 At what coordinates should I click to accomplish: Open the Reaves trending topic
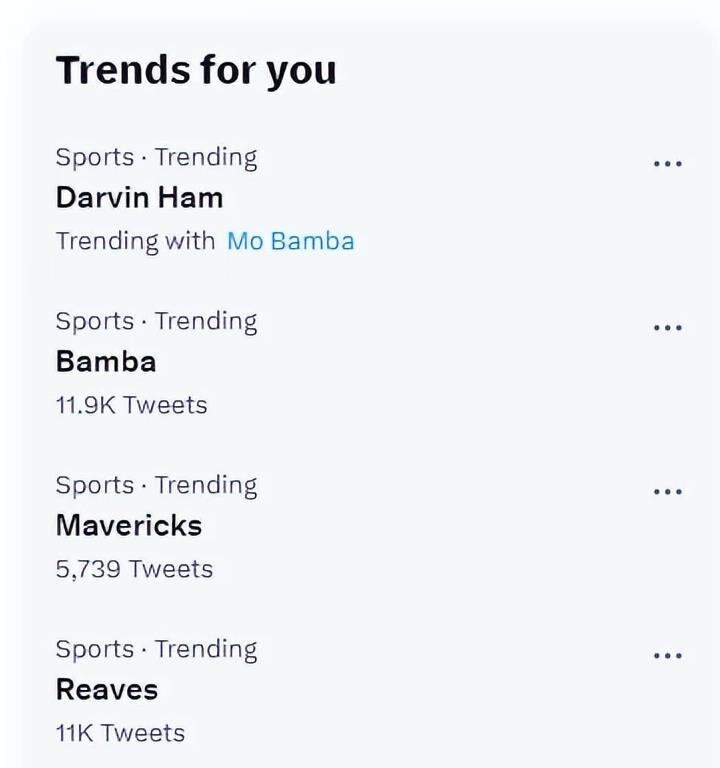pyautogui.click(x=107, y=689)
